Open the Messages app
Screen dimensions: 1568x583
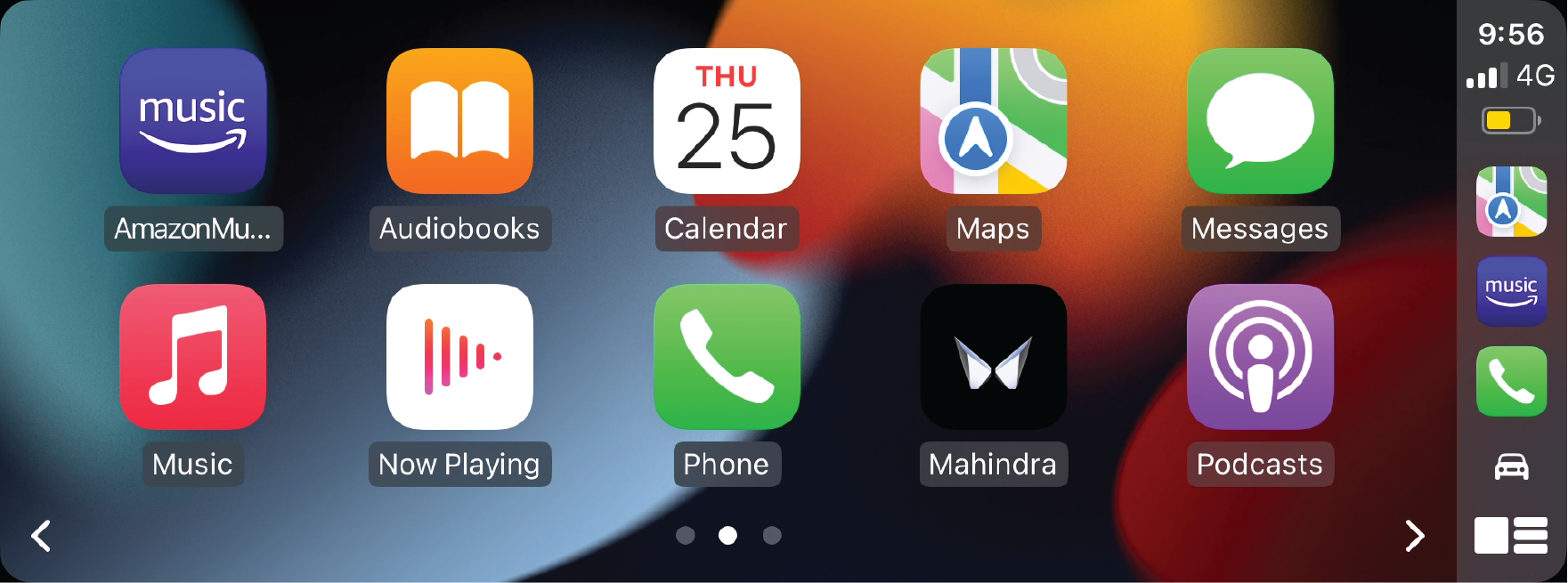tap(1260, 121)
